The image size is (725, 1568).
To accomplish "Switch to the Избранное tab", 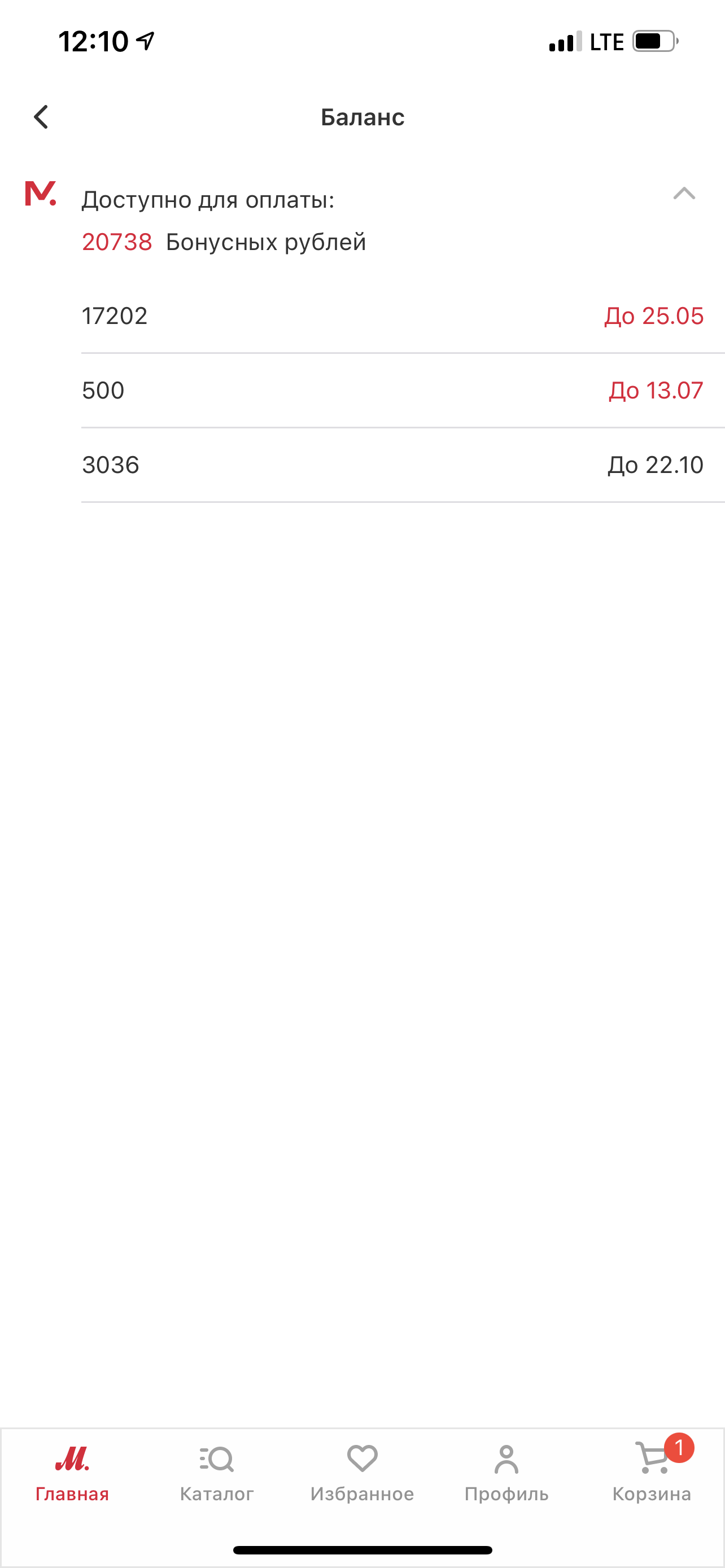I will pos(362,1474).
